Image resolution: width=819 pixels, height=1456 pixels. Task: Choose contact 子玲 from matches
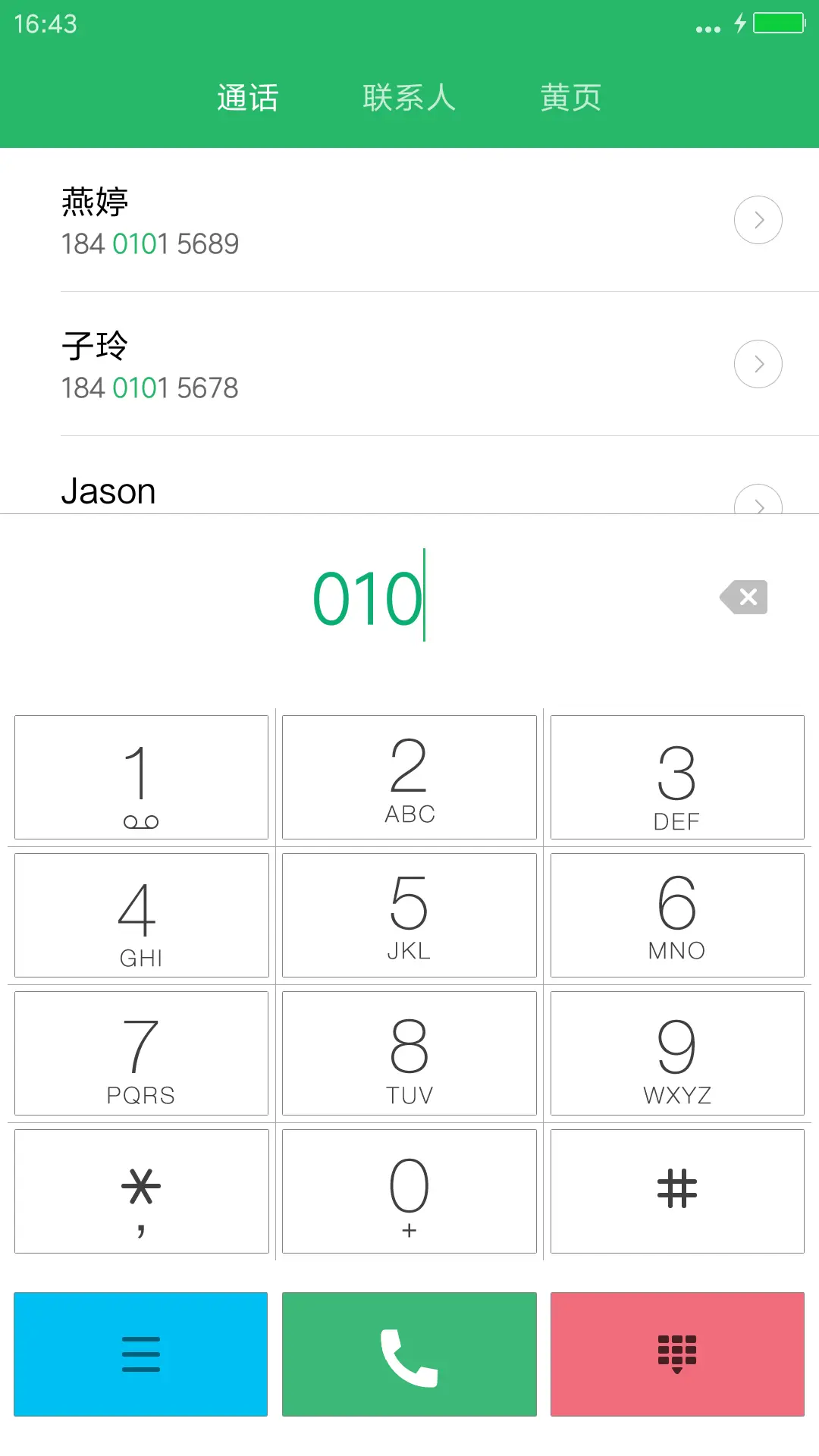tap(303, 365)
